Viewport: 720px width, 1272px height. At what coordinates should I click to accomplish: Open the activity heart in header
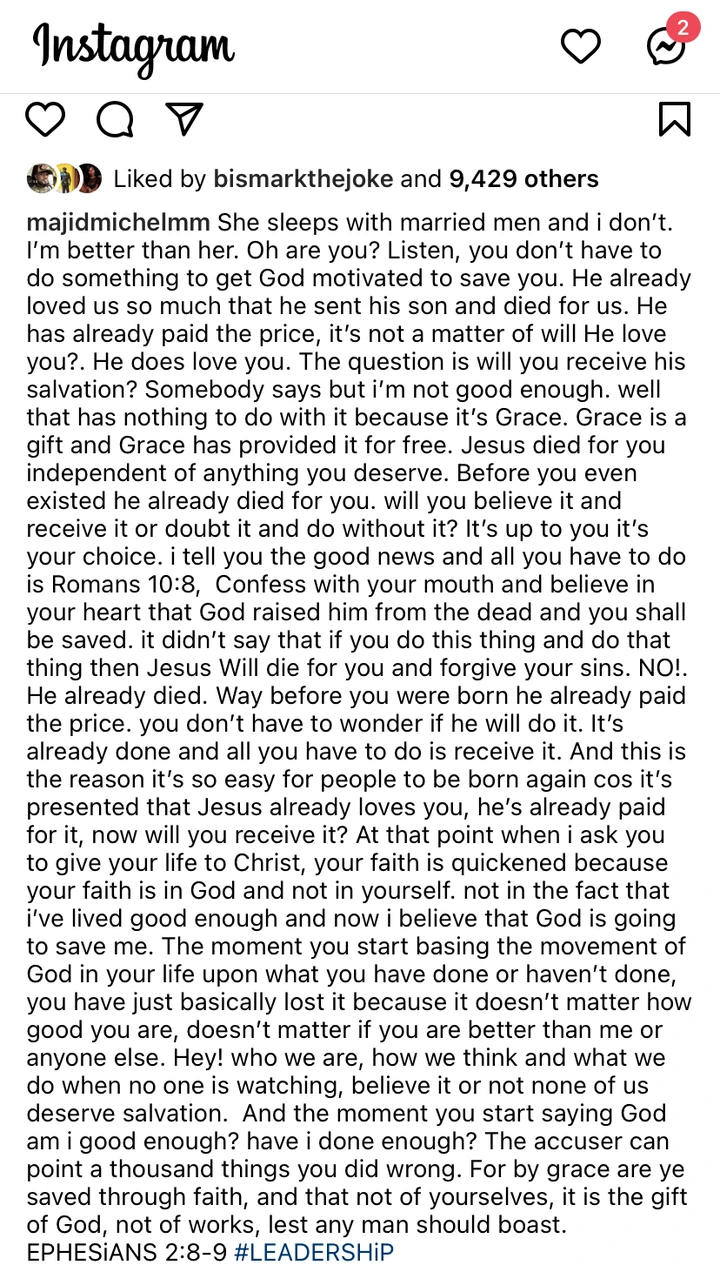[580, 47]
